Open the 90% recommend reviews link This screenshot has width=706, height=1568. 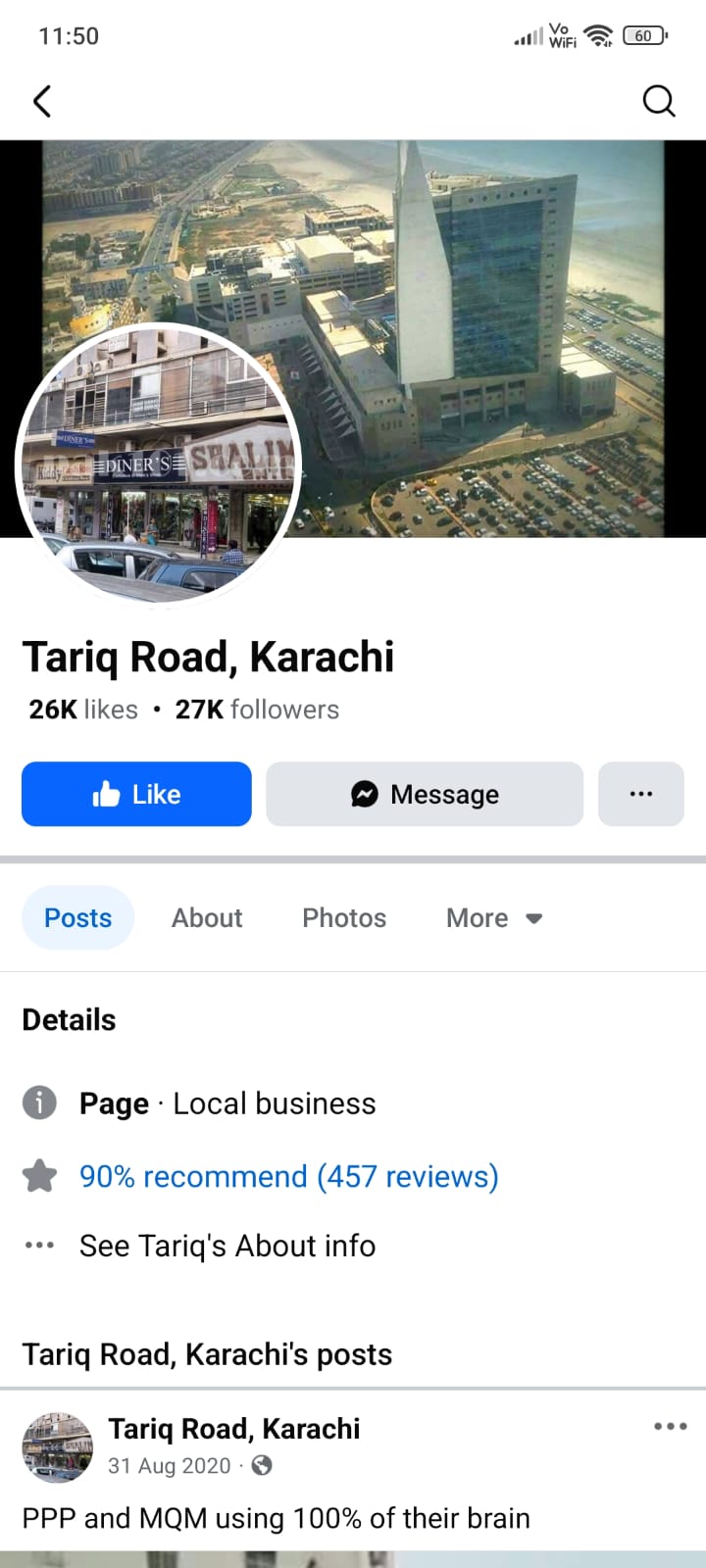[x=288, y=1175]
